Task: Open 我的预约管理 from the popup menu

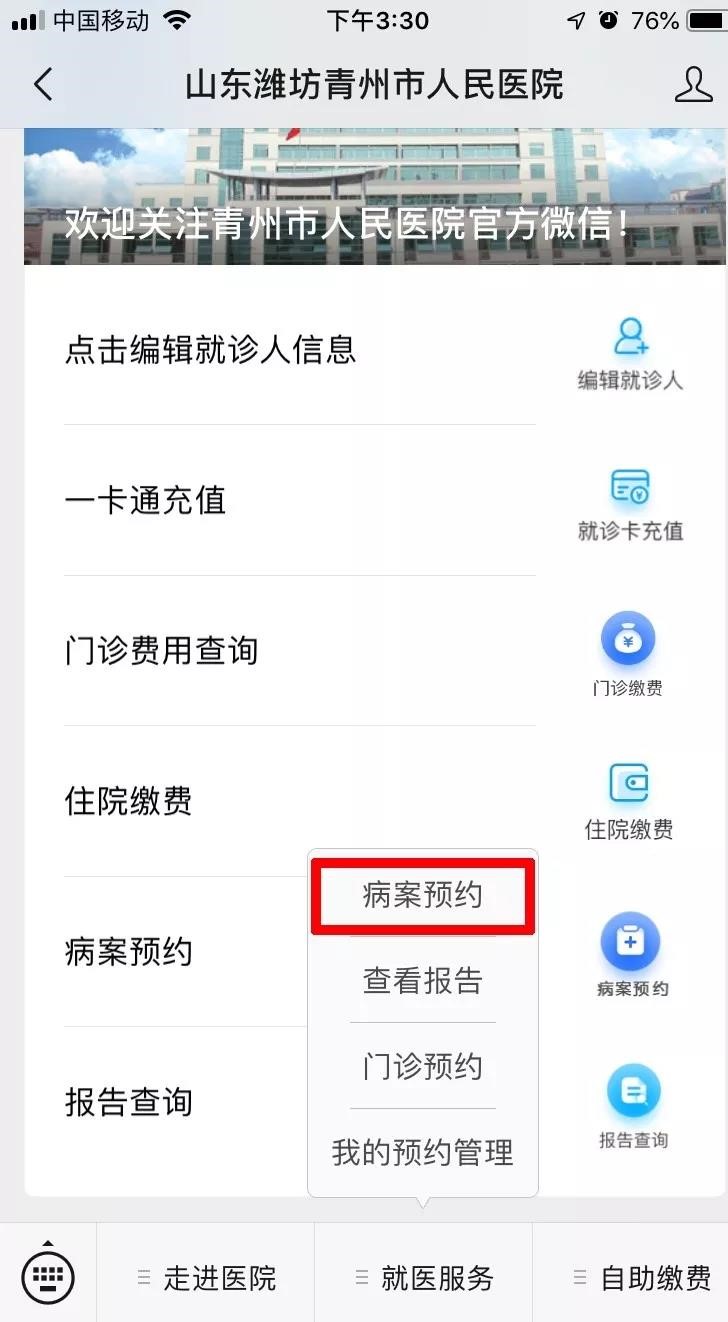Action: point(422,1152)
